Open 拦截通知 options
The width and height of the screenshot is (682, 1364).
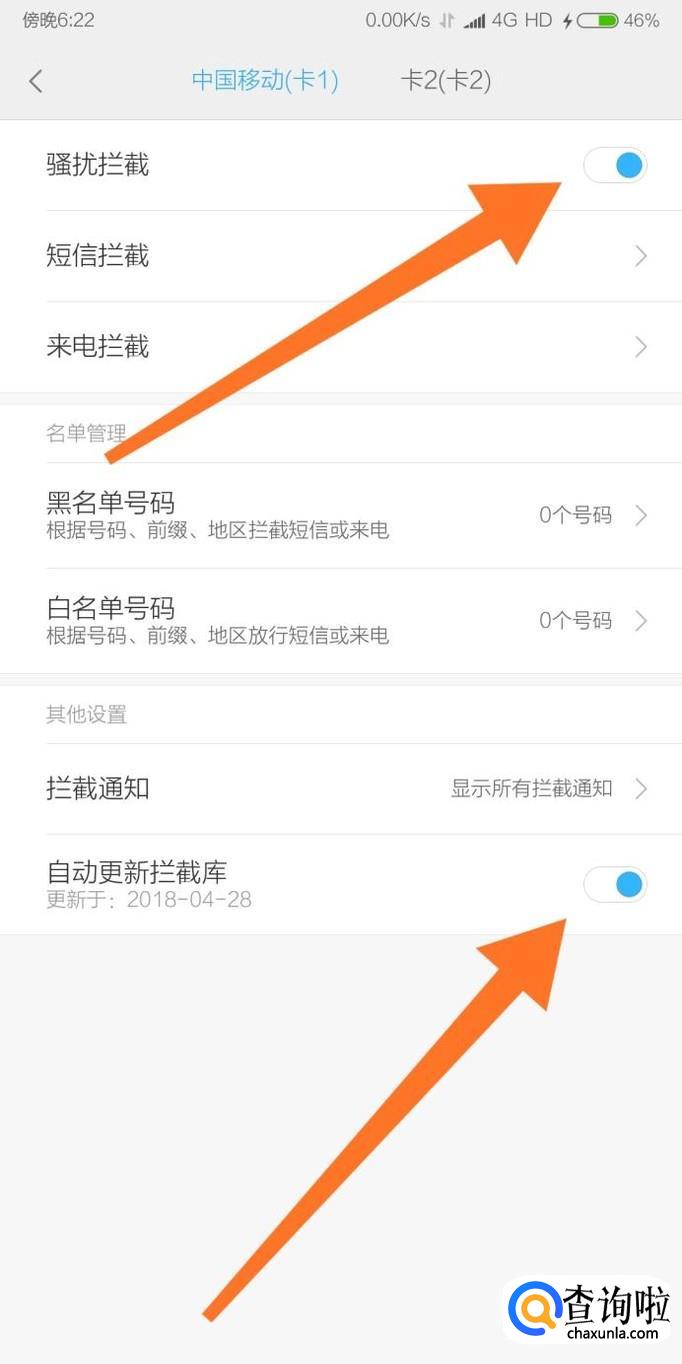coord(340,788)
